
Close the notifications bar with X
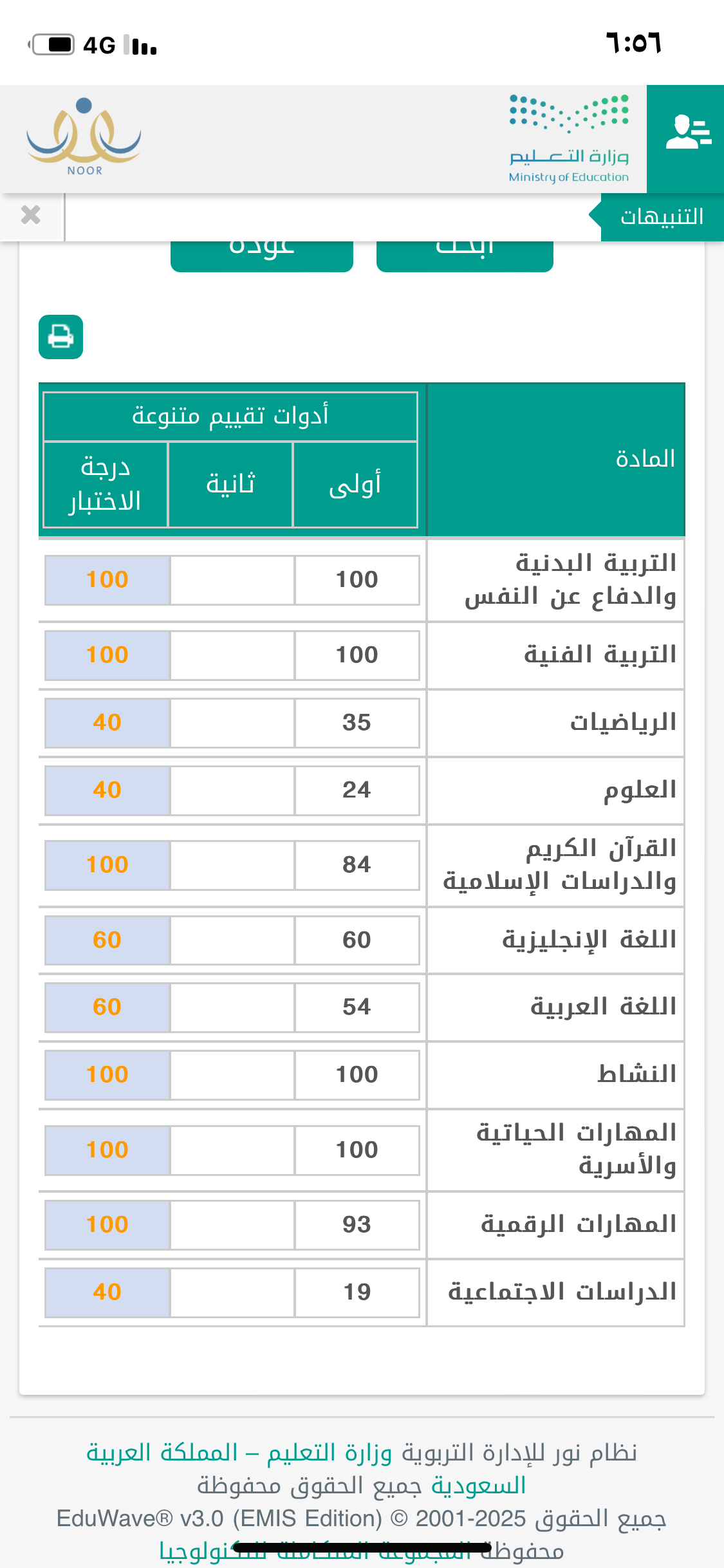pyautogui.click(x=31, y=215)
